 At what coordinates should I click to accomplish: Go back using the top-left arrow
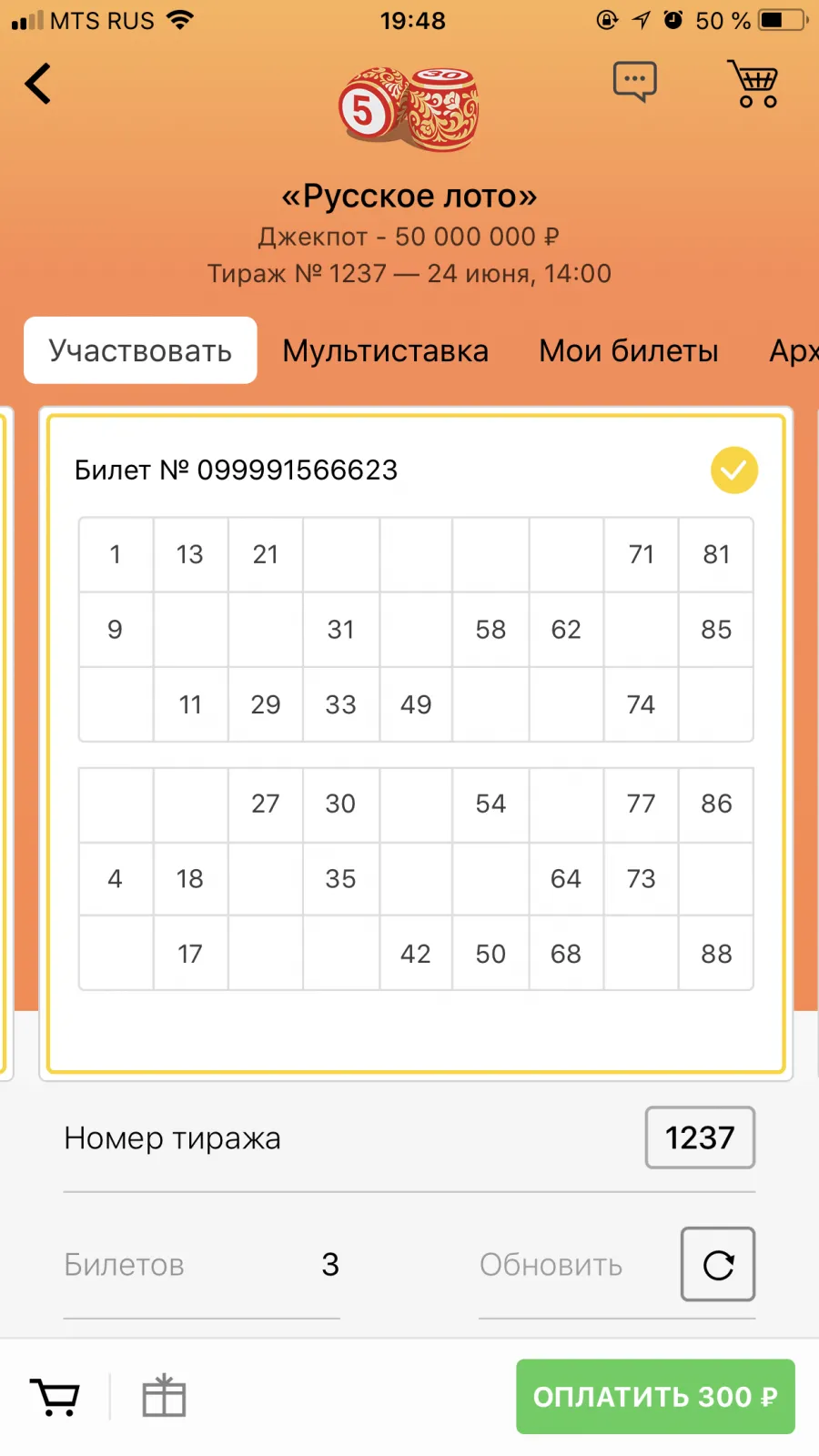(x=38, y=84)
